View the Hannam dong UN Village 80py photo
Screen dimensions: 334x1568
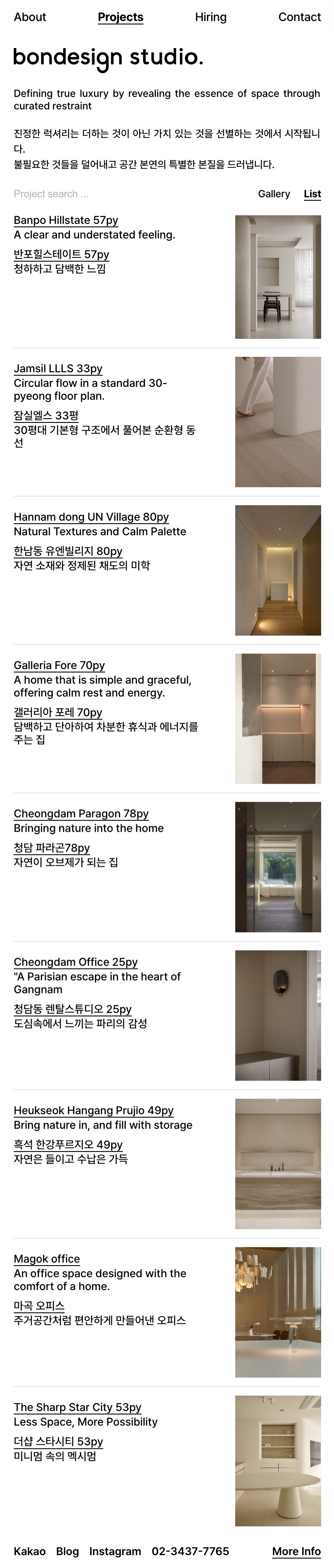click(278, 570)
